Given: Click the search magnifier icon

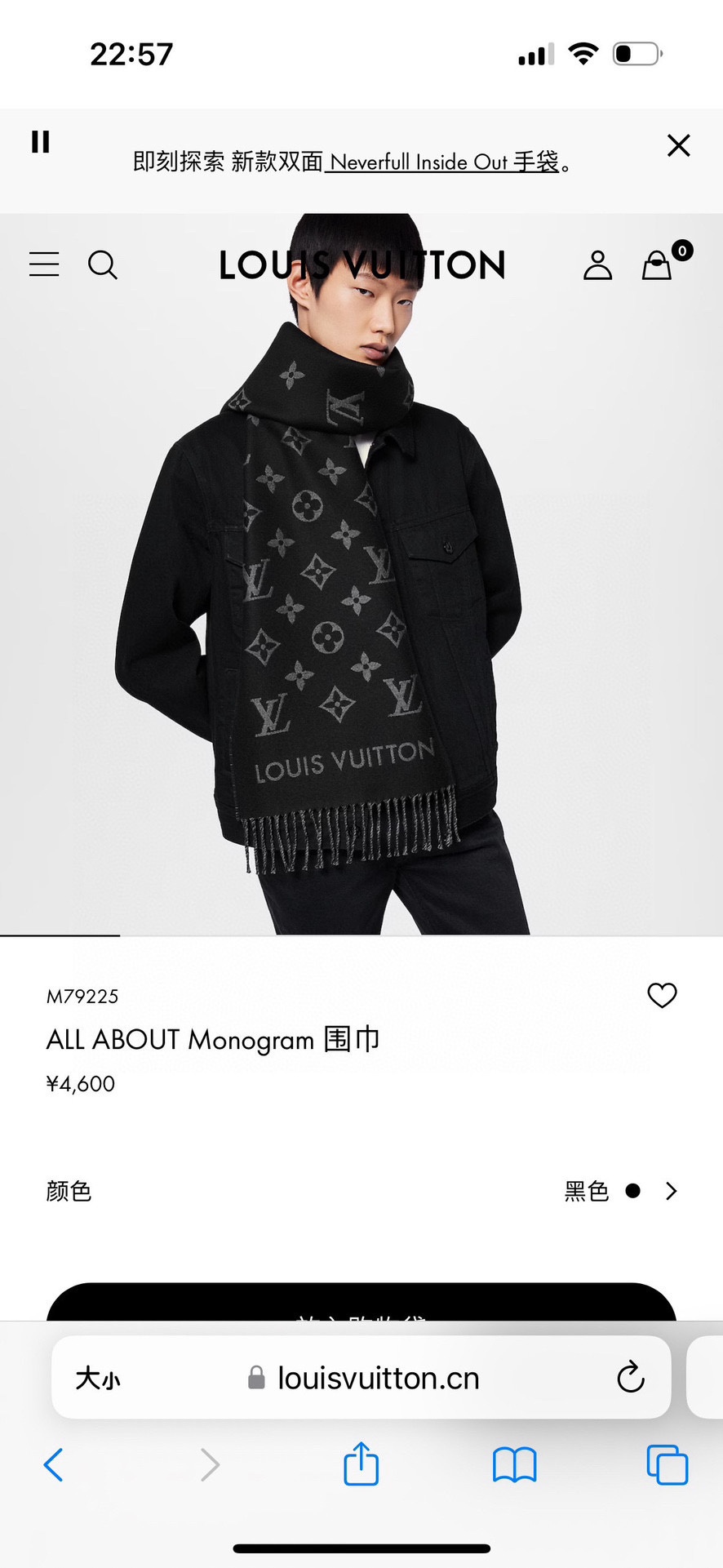Looking at the screenshot, I should point(103,265).
